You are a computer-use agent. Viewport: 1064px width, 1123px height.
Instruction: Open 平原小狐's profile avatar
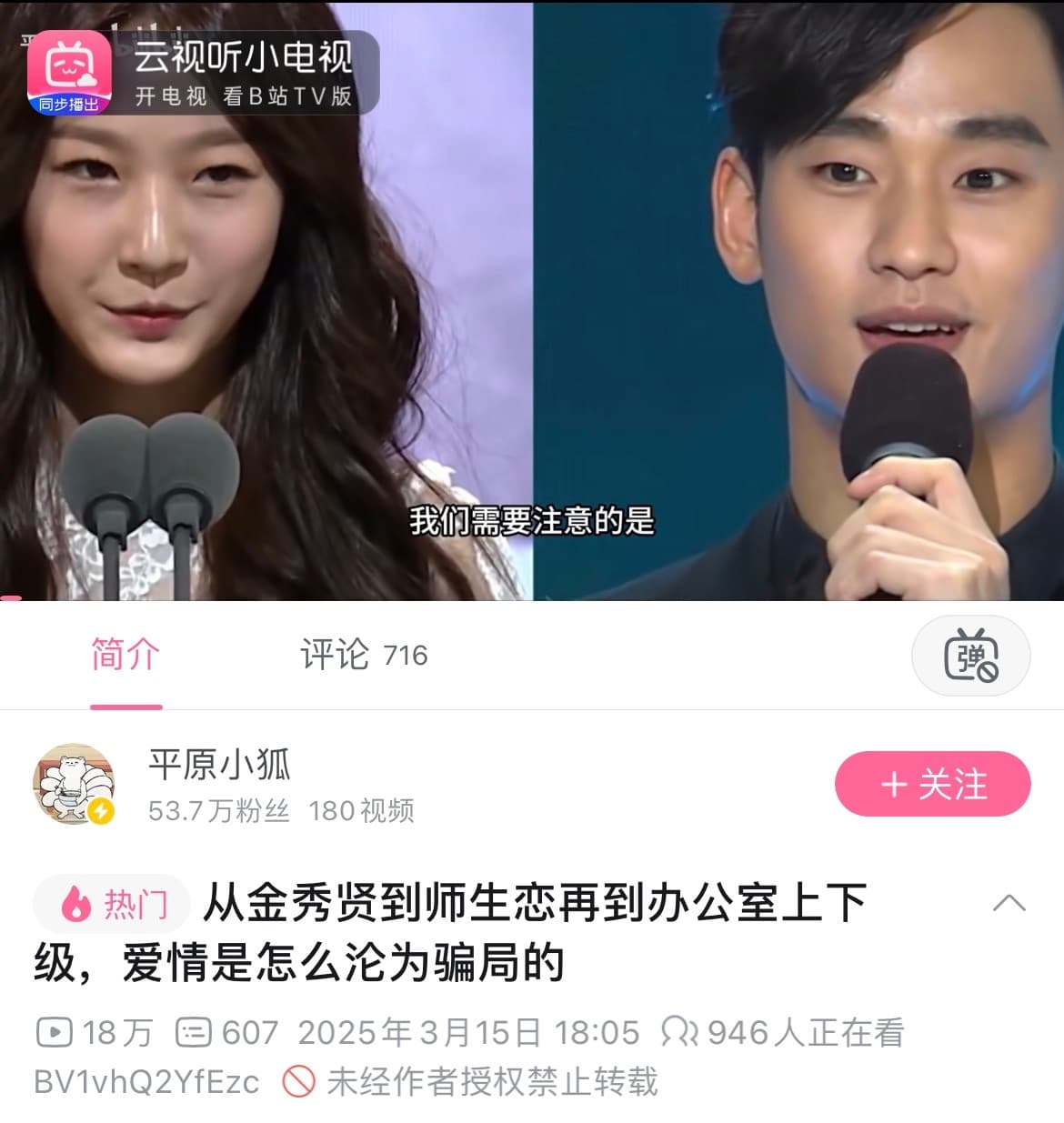[75, 784]
